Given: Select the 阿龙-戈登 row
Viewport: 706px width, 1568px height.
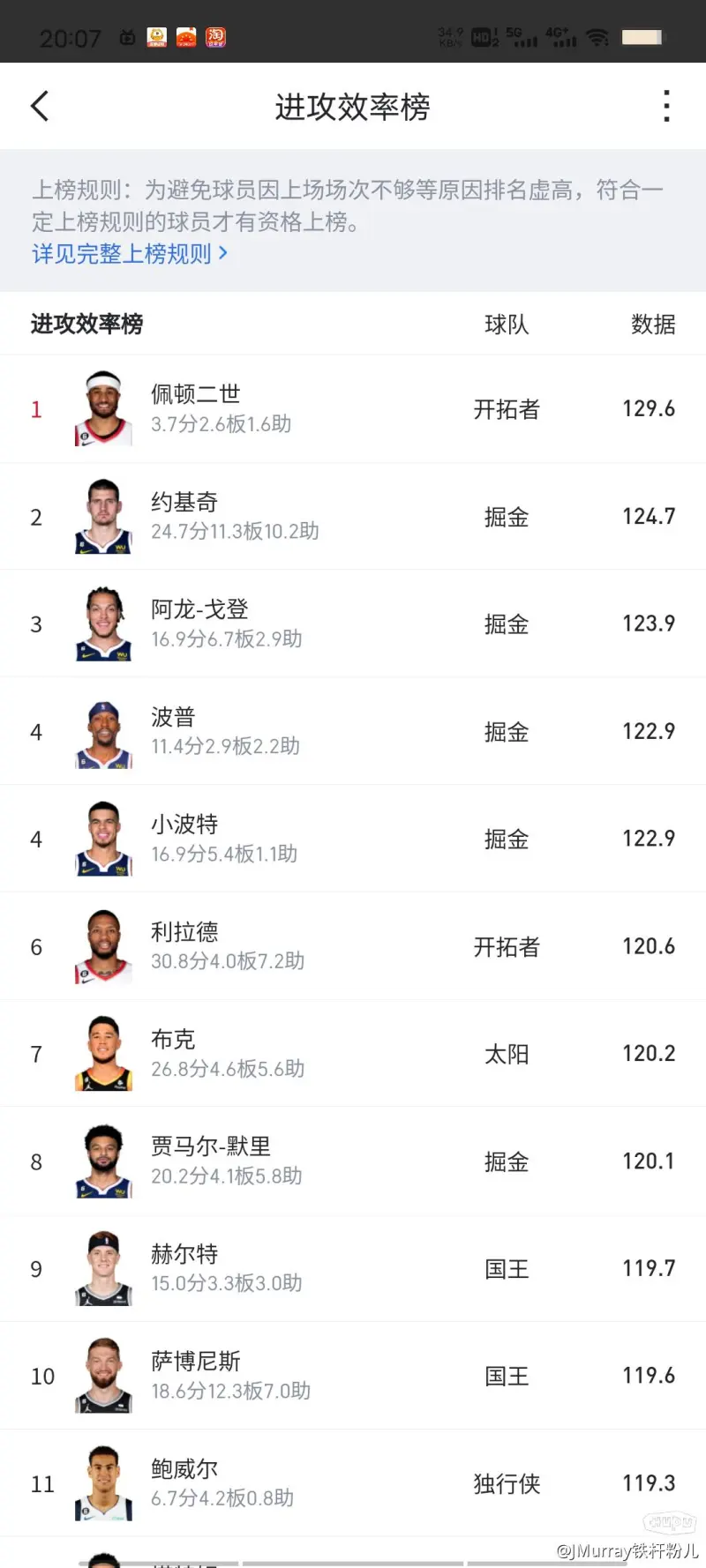Looking at the screenshot, I should (x=353, y=624).
